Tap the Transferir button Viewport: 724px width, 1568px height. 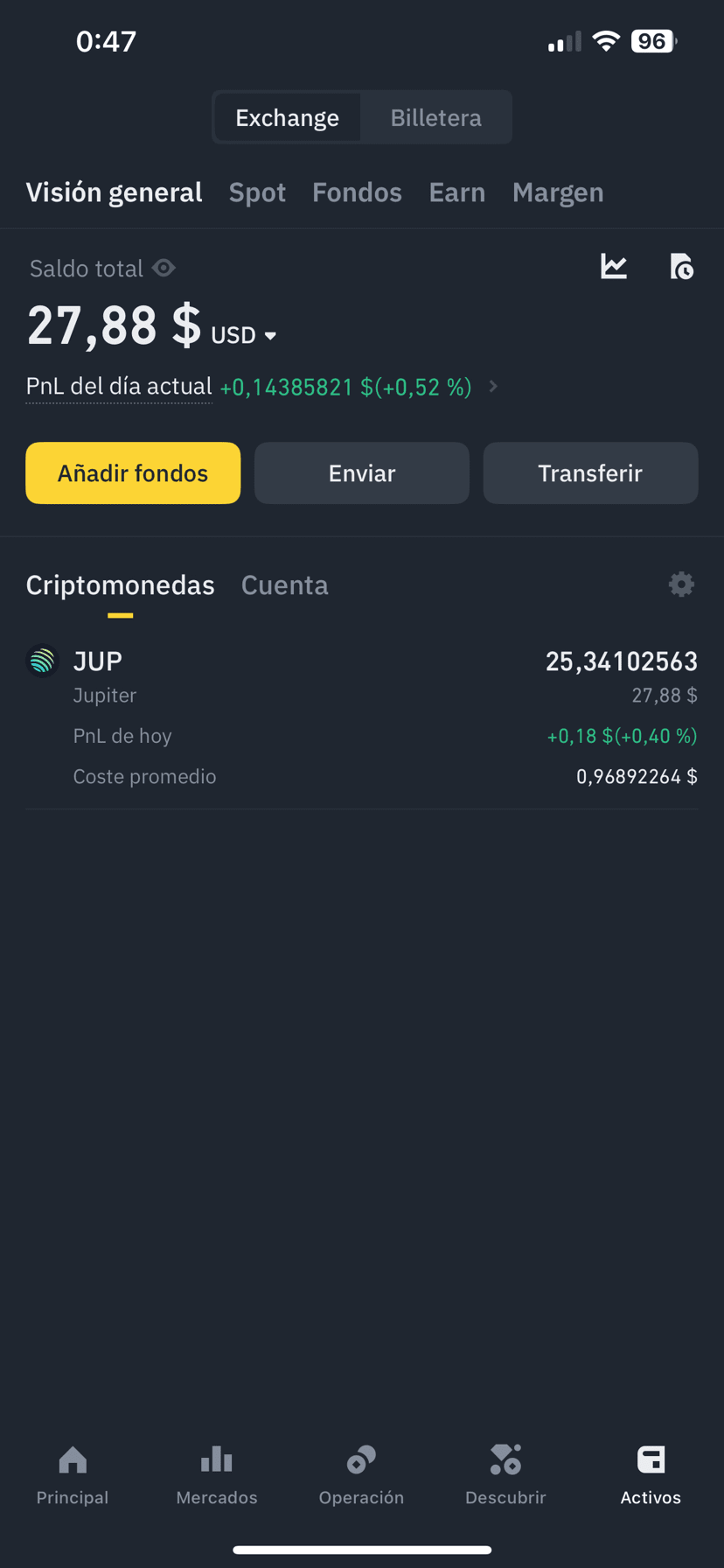(x=590, y=473)
